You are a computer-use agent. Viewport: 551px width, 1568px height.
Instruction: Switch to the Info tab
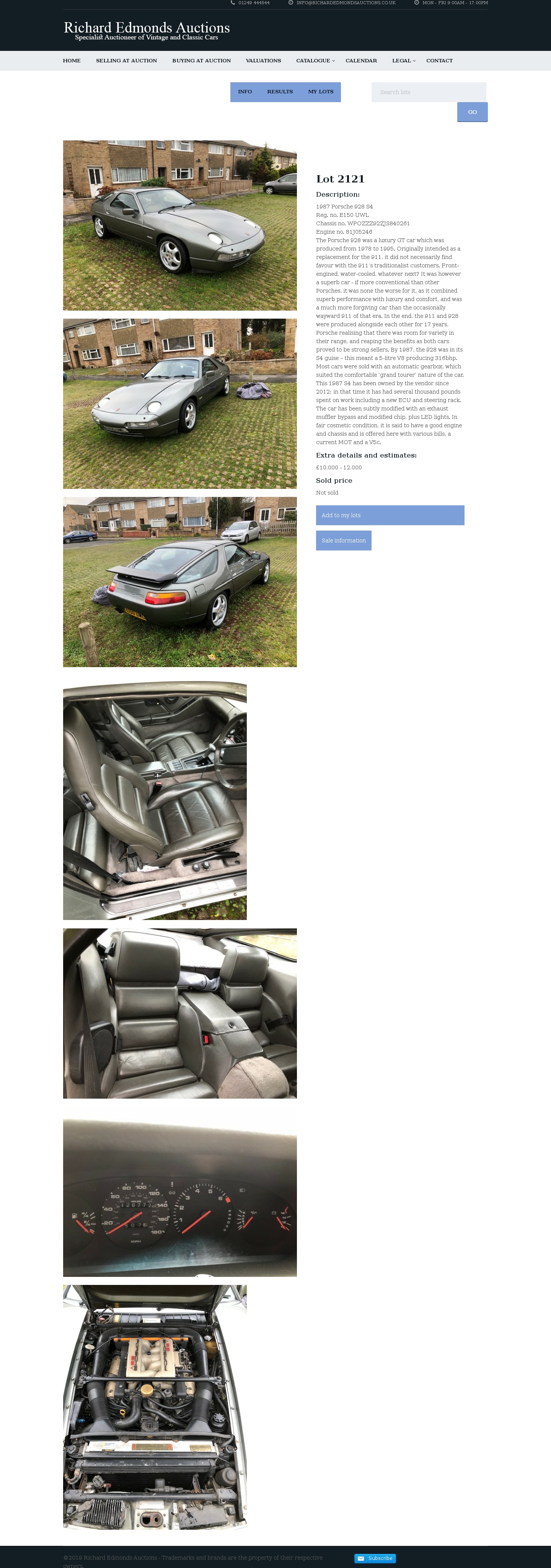(245, 92)
